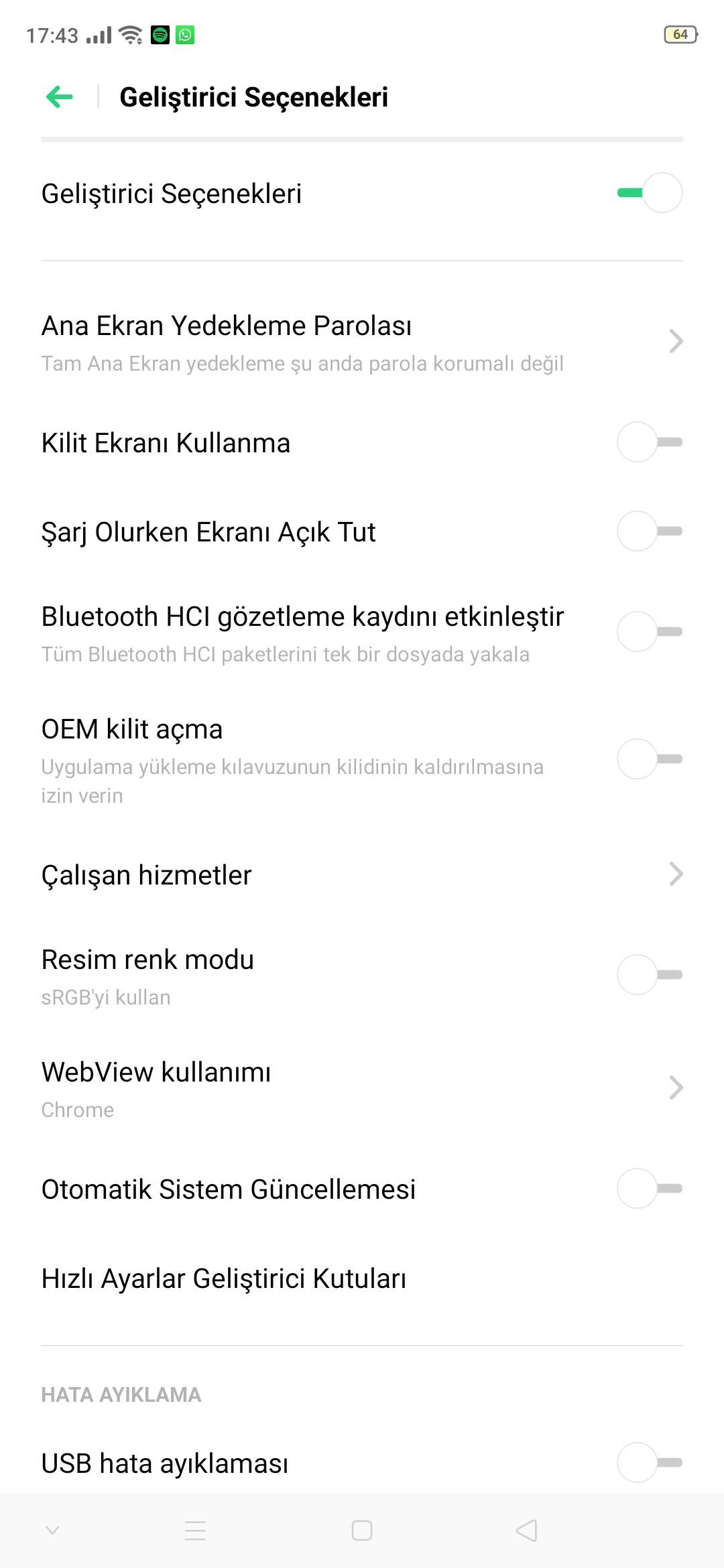Go back using the green arrow
Screen dimensions: 724x1568
coord(59,97)
